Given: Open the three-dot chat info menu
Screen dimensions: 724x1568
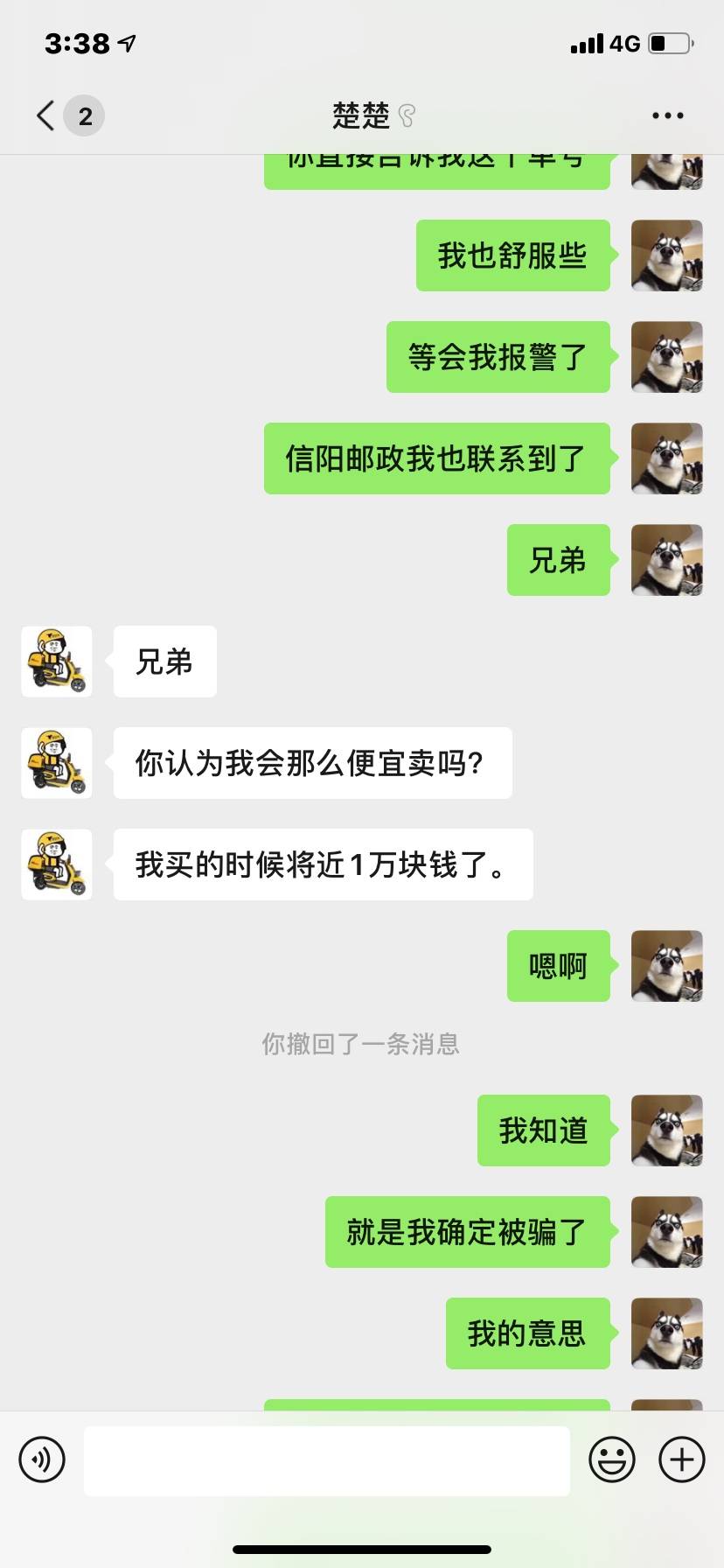Looking at the screenshot, I should [x=667, y=115].
